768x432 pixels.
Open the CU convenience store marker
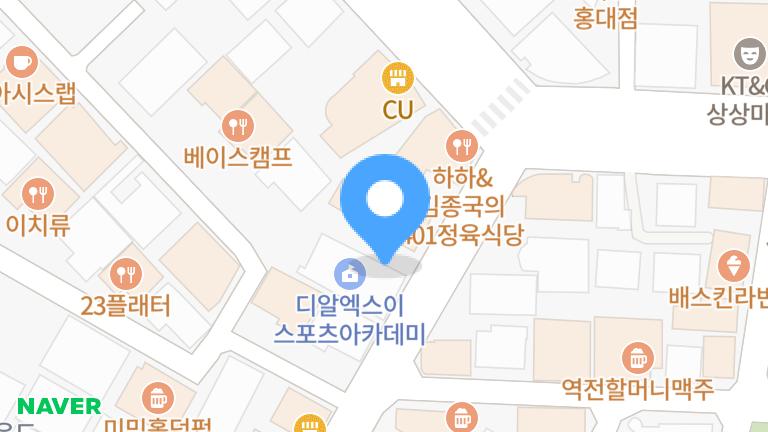tap(398, 78)
